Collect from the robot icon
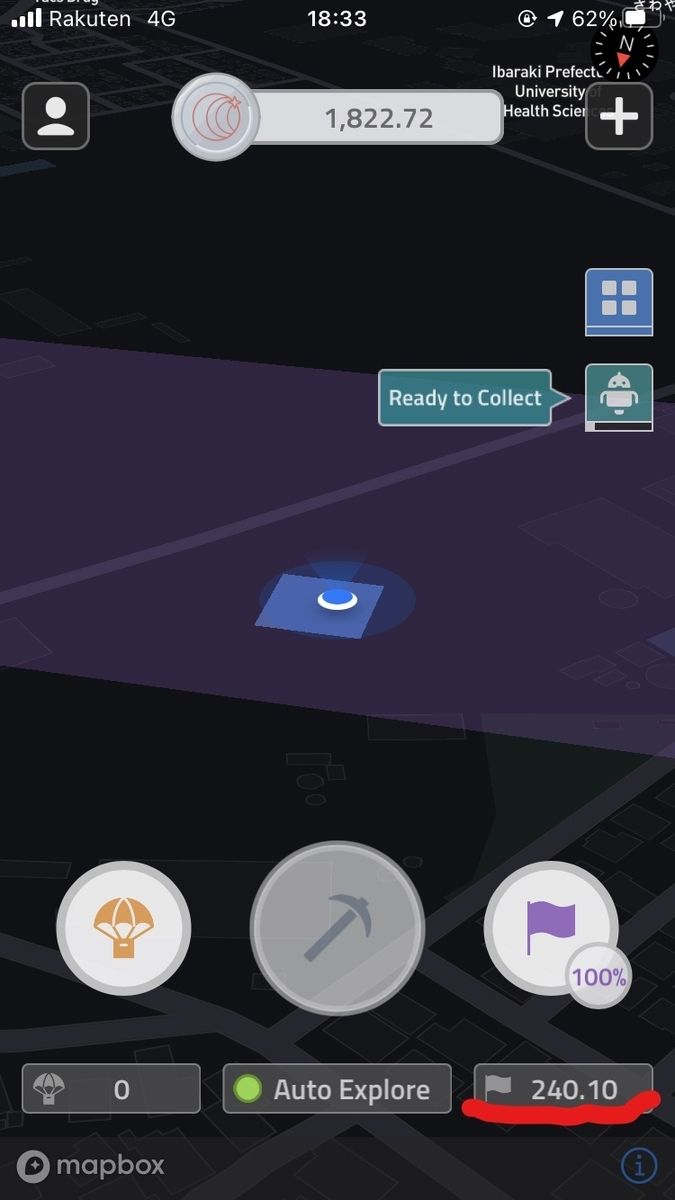Viewport: 675px width, 1200px height. [x=619, y=397]
